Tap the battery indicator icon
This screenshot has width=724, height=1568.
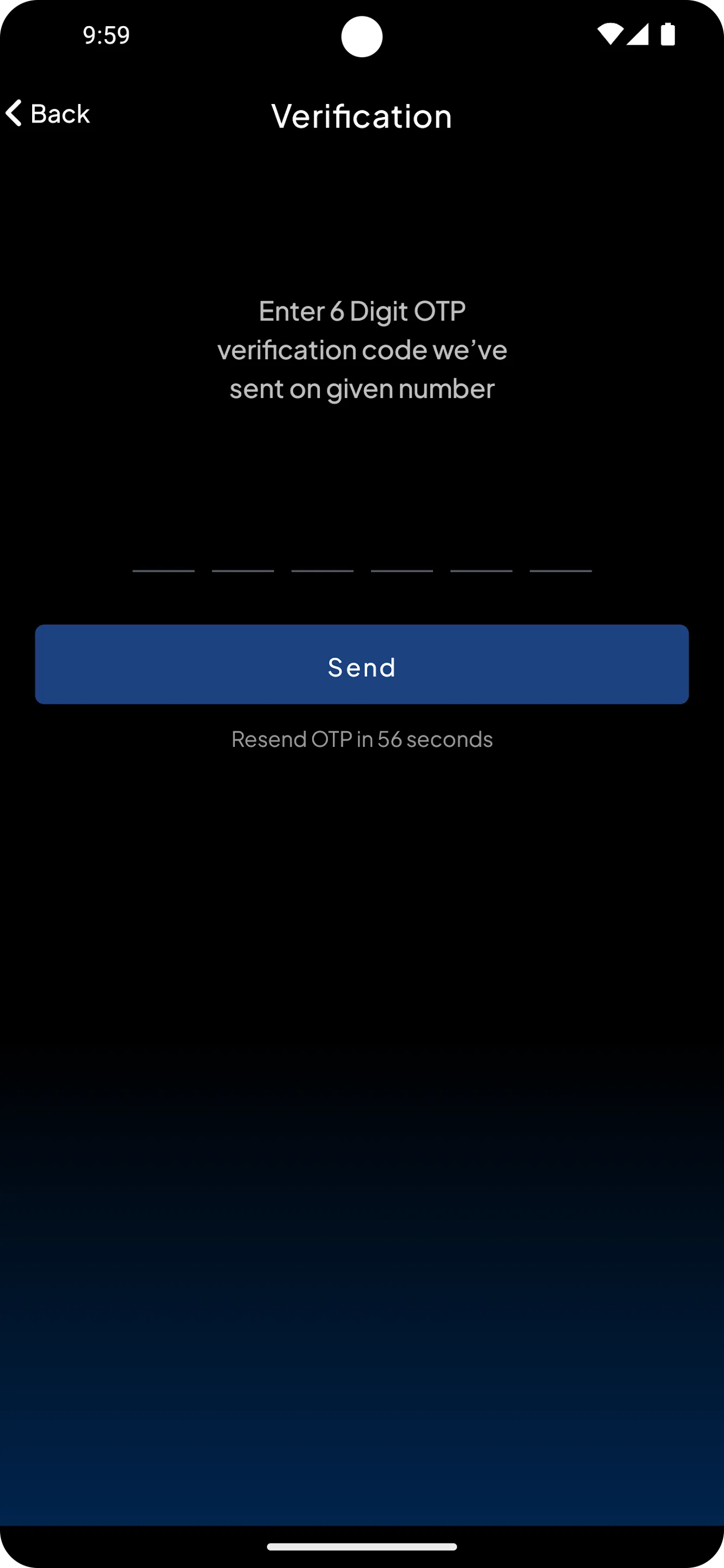click(667, 35)
